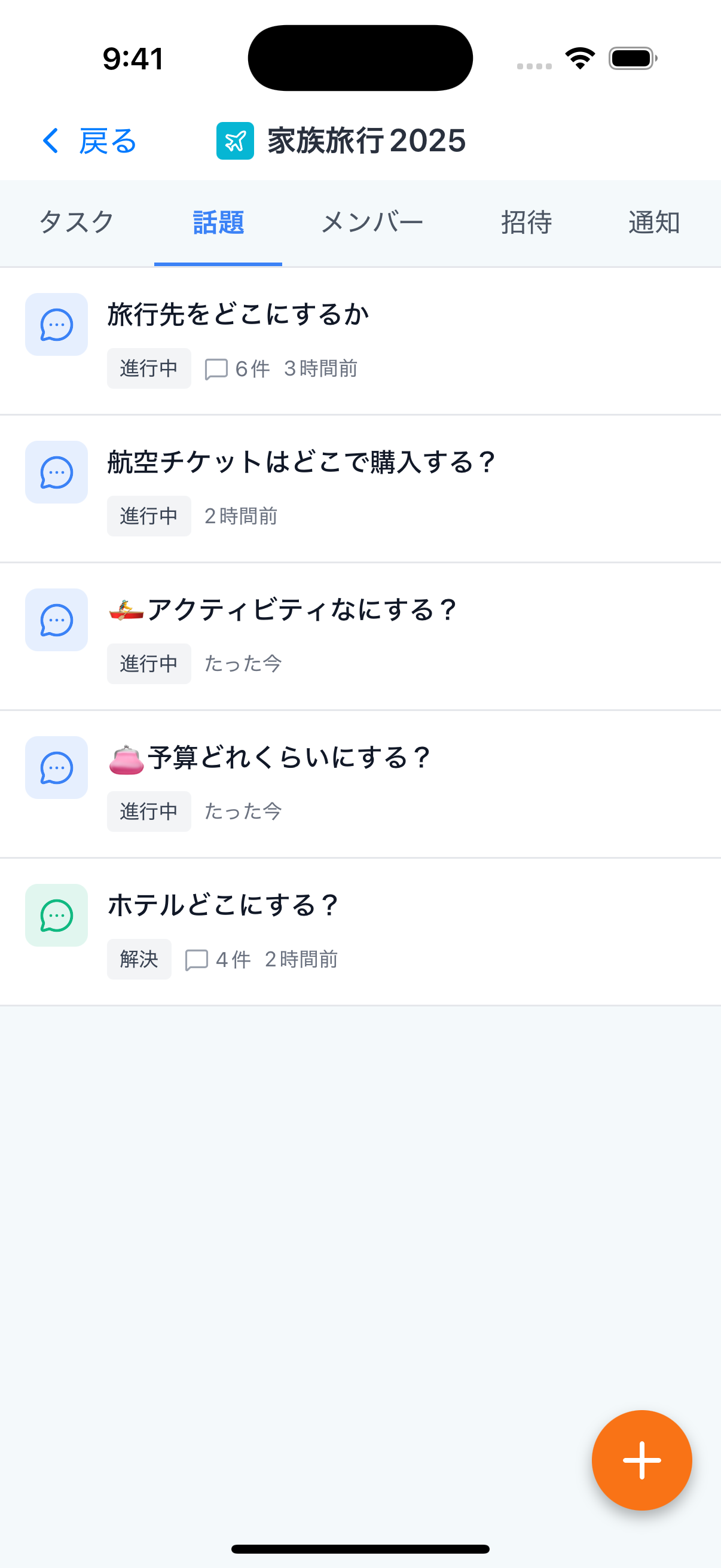The image size is (721, 1568).
Task: Open the topic 航空チケットはどこで購入する？
Action: click(302, 462)
